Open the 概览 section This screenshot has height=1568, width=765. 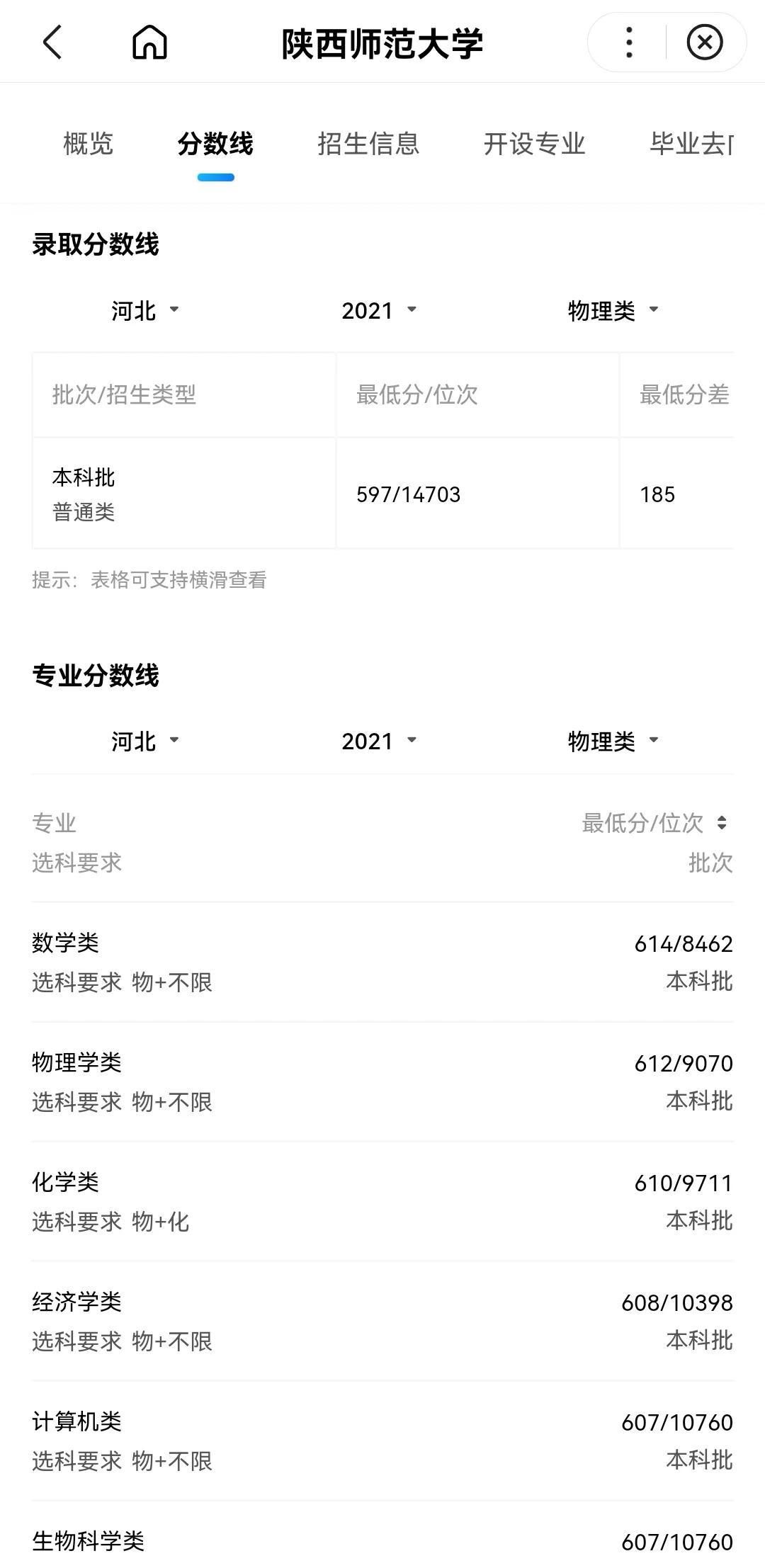coord(89,144)
